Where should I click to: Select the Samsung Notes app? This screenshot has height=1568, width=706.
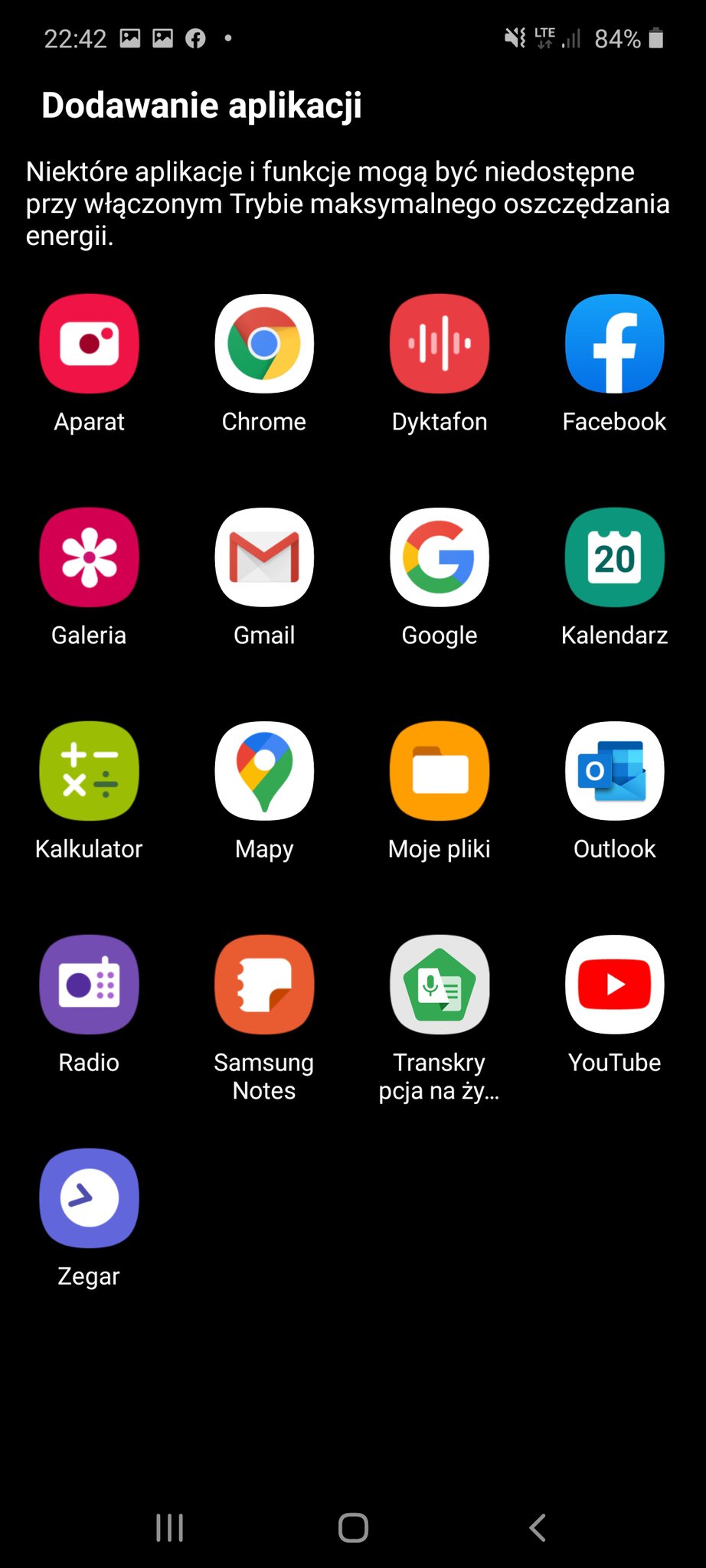tap(264, 985)
